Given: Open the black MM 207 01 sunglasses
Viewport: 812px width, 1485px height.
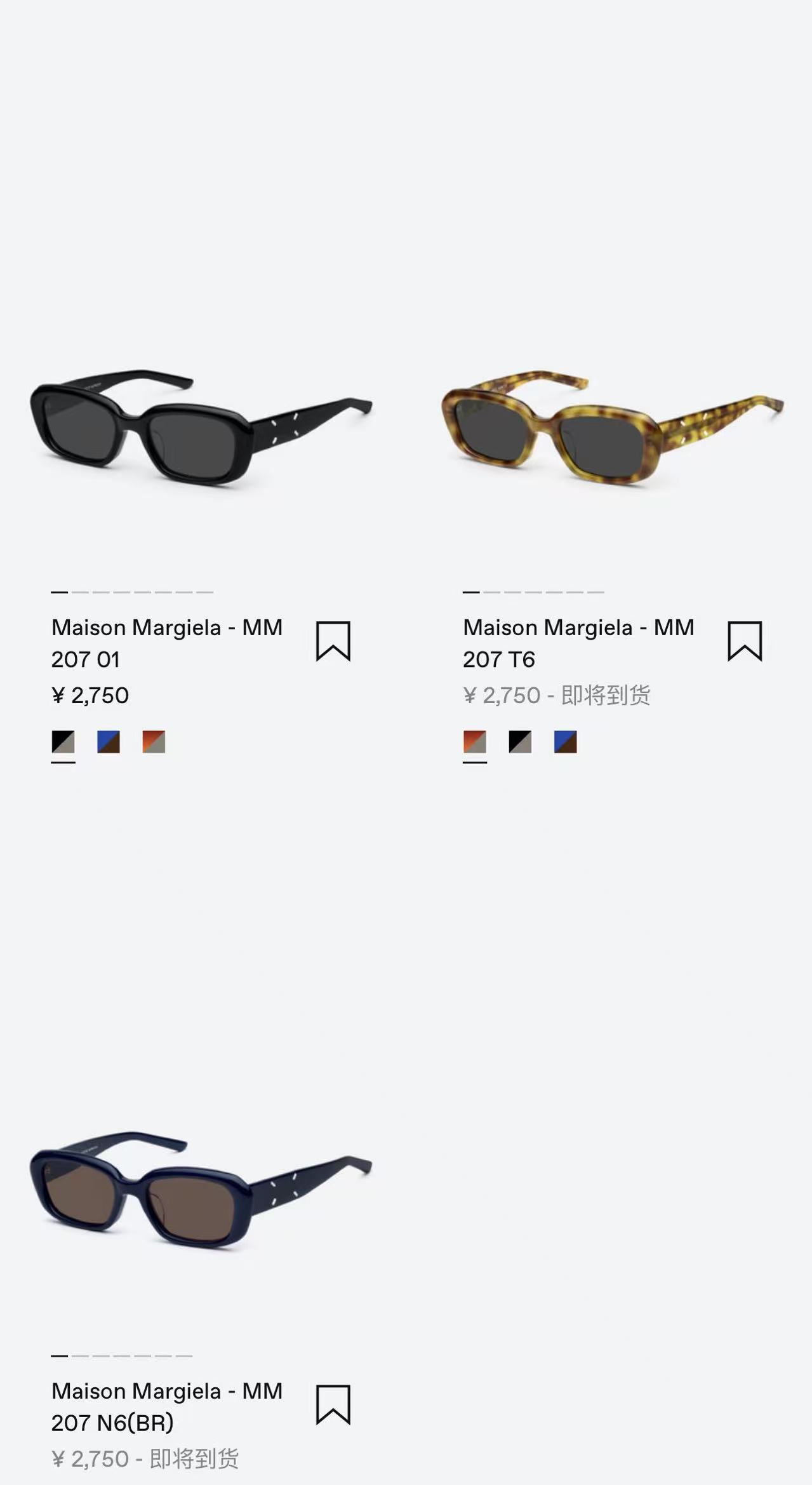Looking at the screenshot, I should [200, 427].
